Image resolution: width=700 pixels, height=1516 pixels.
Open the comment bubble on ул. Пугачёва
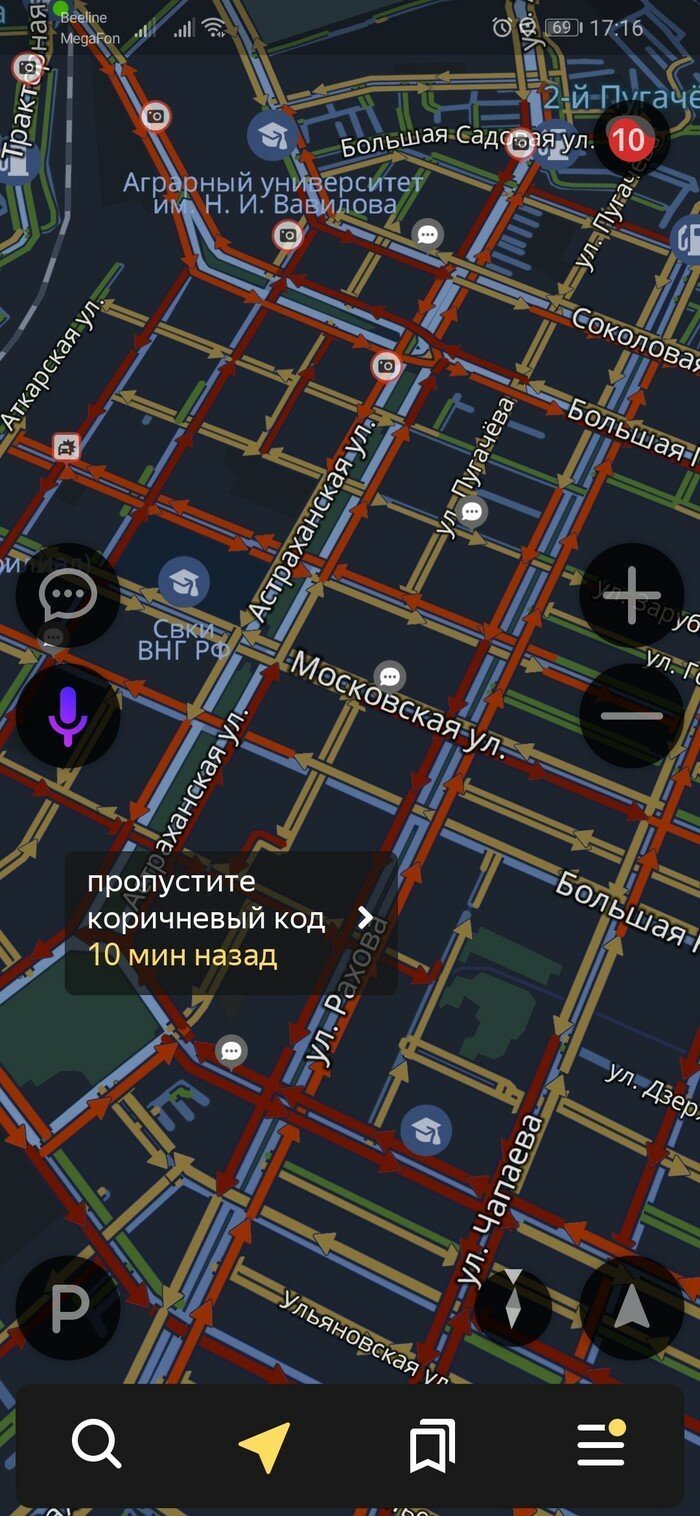(472, 512)
